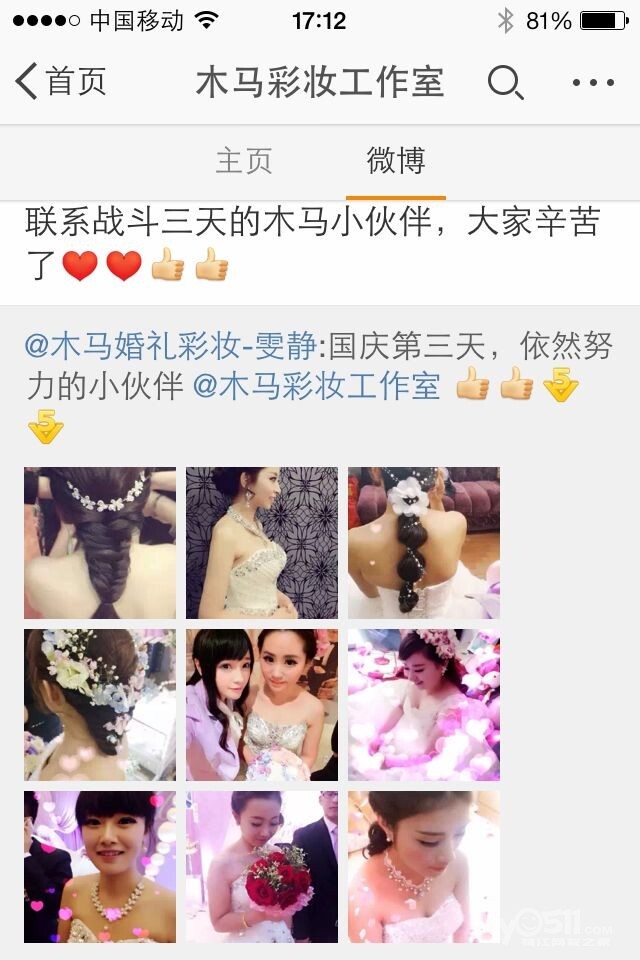Open the photo of two women together
This screenshot has height=960, width=640.
262,705
